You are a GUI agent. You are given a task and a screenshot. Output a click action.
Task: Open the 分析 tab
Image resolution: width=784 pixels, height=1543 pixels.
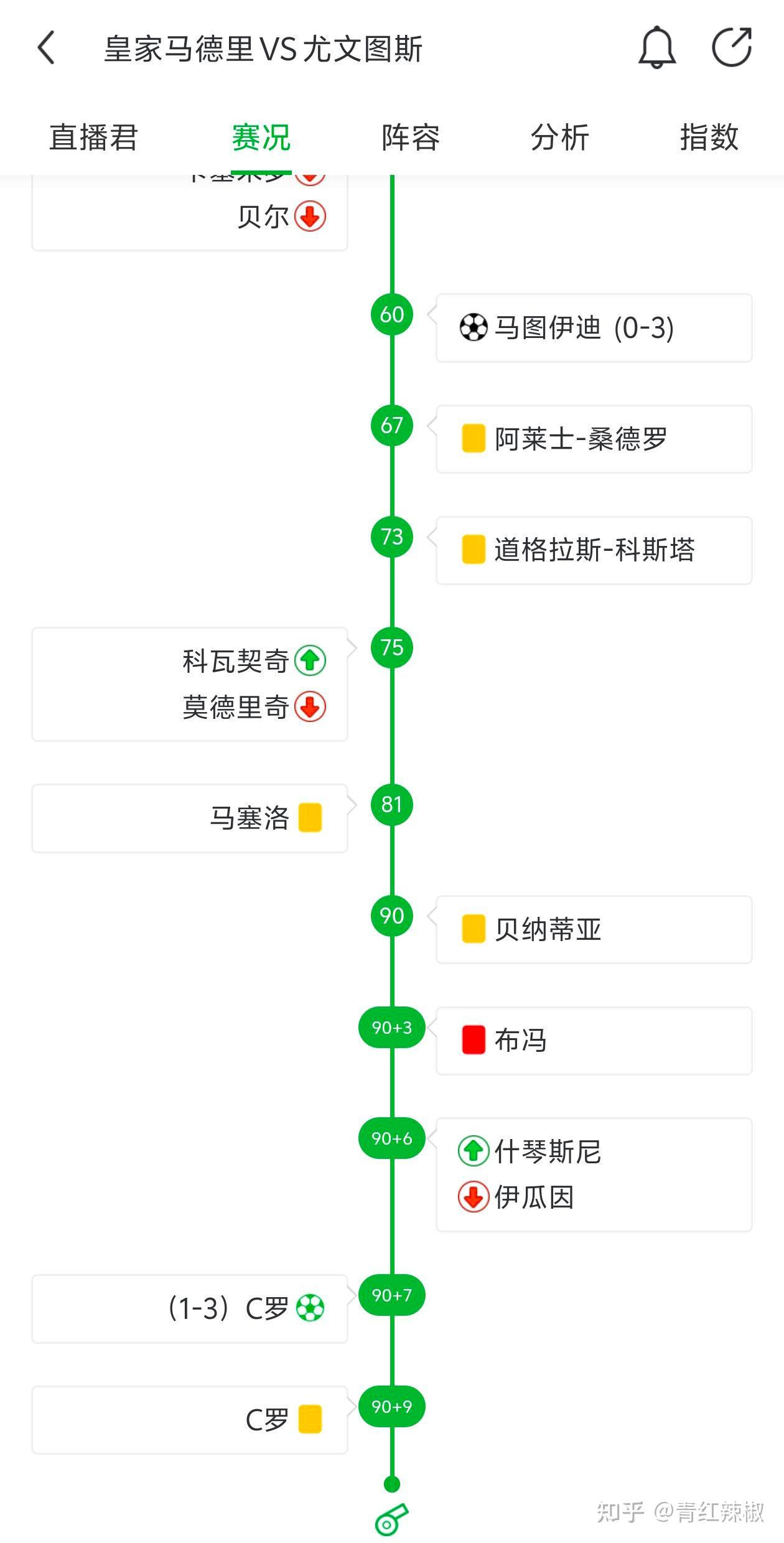pos(560,137)
